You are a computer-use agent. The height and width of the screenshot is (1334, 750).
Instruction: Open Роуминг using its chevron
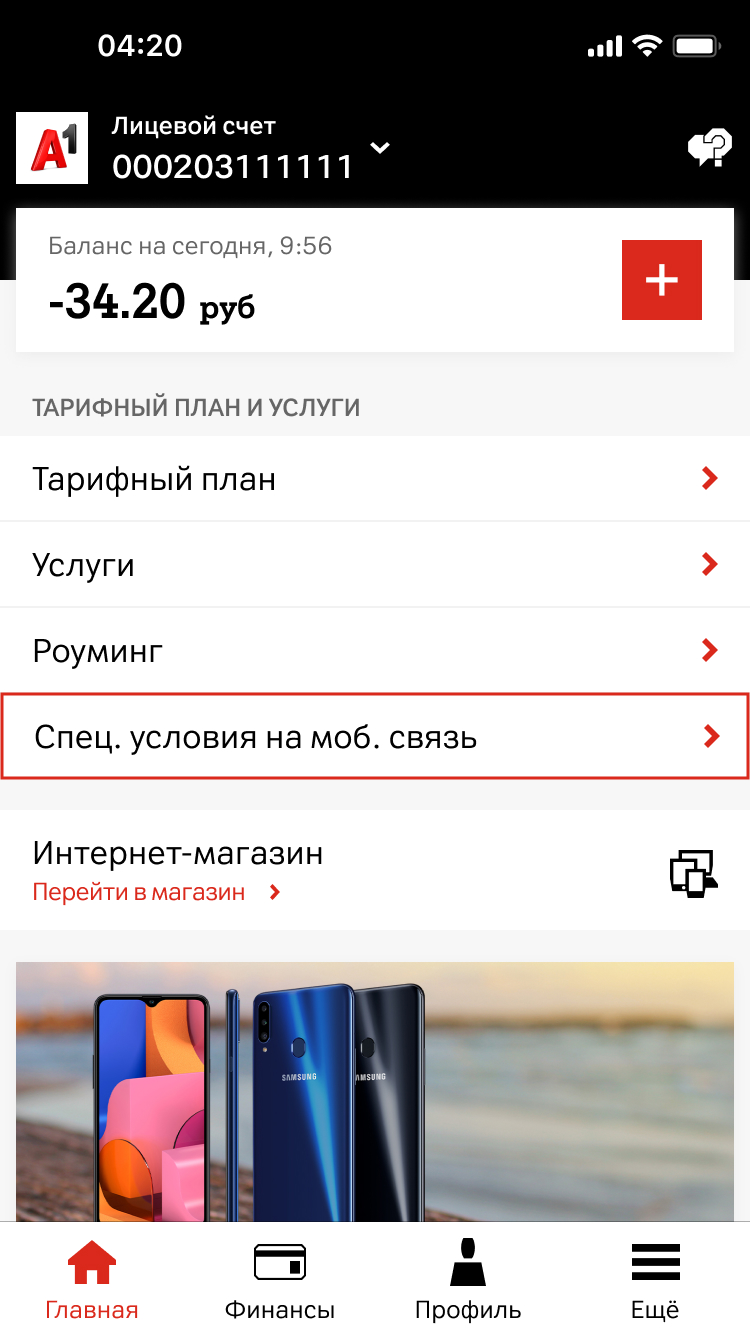click(710, 650)
